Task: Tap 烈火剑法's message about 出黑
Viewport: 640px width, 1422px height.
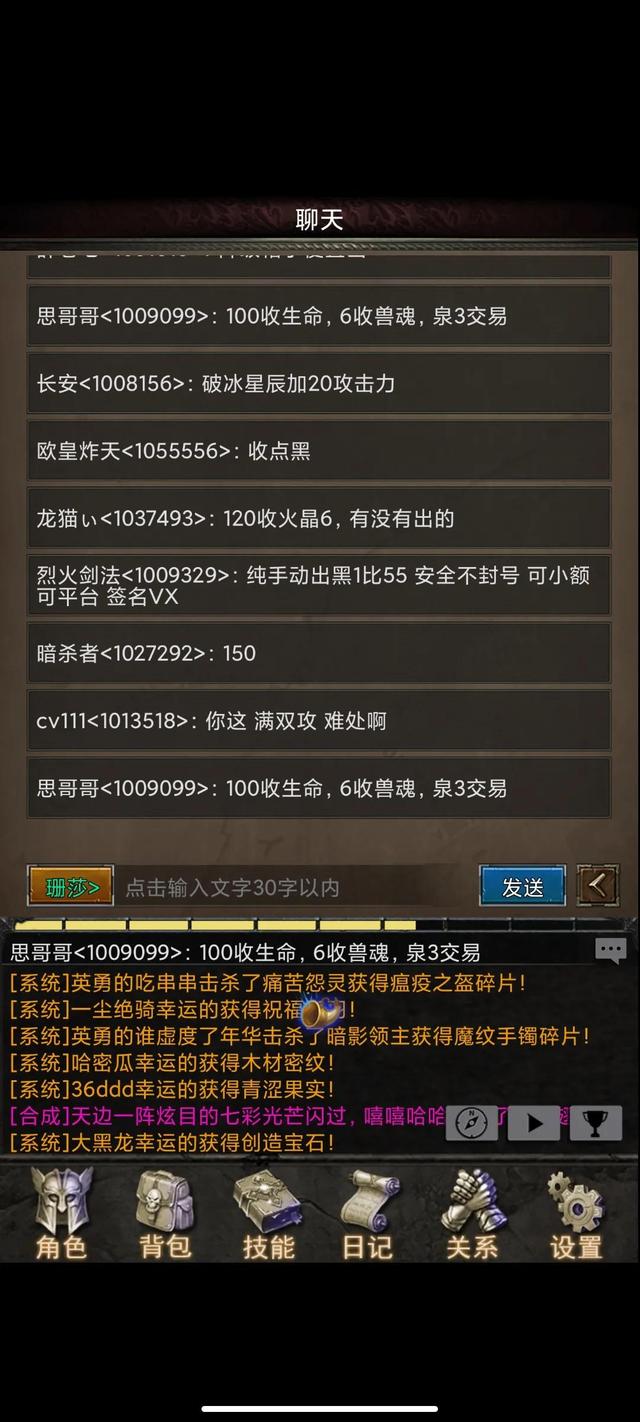Action: [x=318, y=585]
